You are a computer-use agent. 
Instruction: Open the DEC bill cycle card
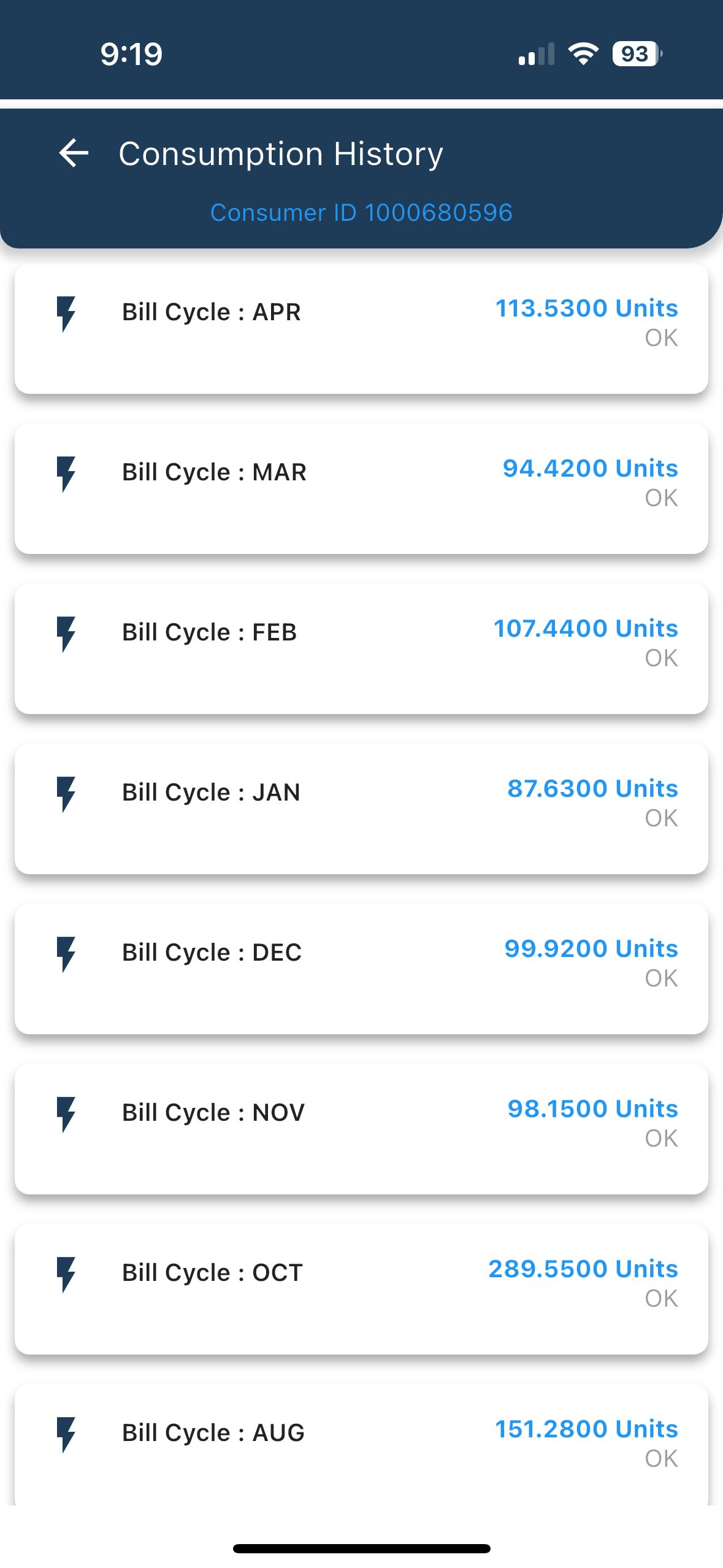[x=361, y=969]
